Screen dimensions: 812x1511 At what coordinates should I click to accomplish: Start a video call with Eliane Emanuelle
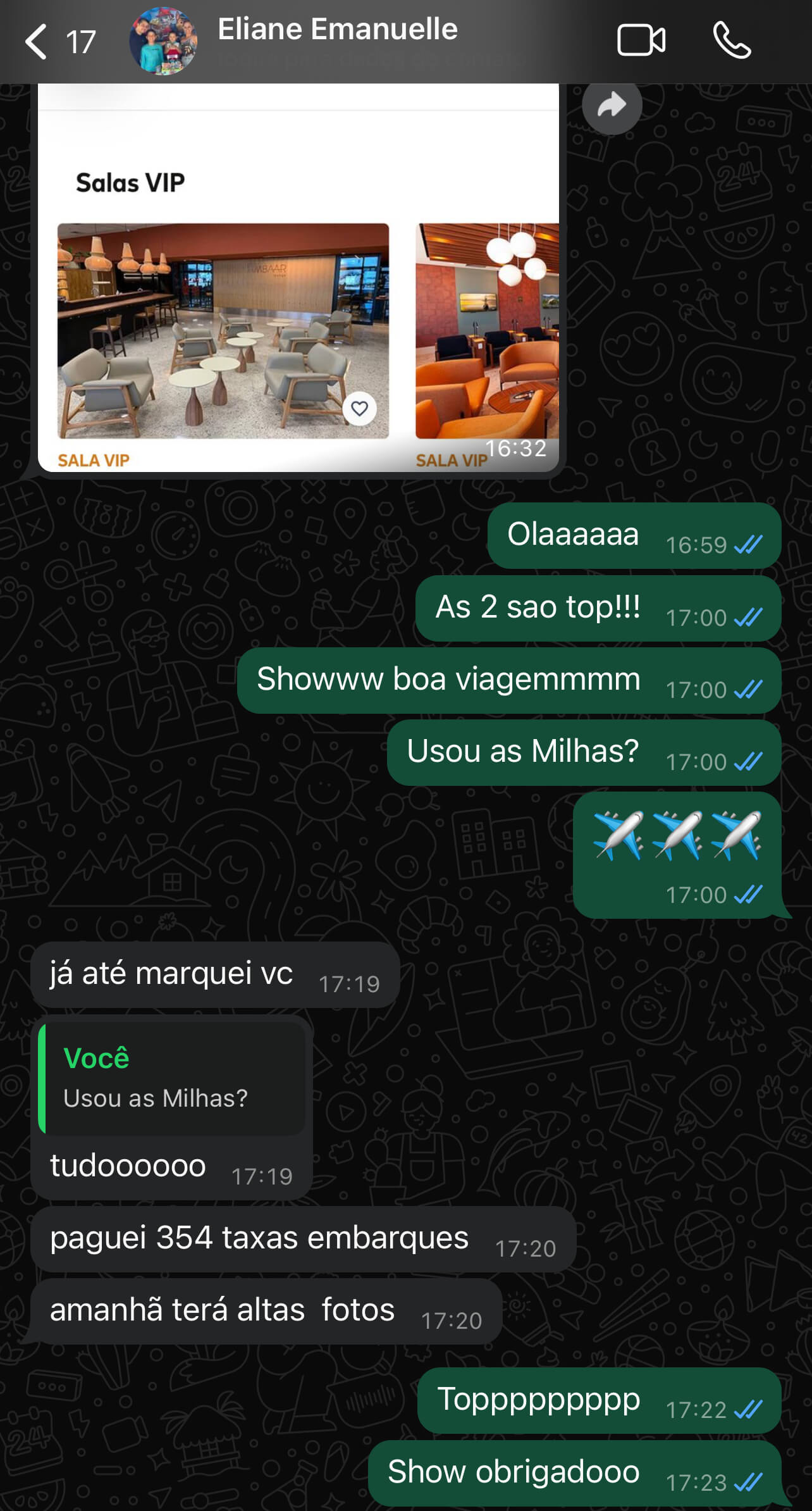(x=641, y=41)
